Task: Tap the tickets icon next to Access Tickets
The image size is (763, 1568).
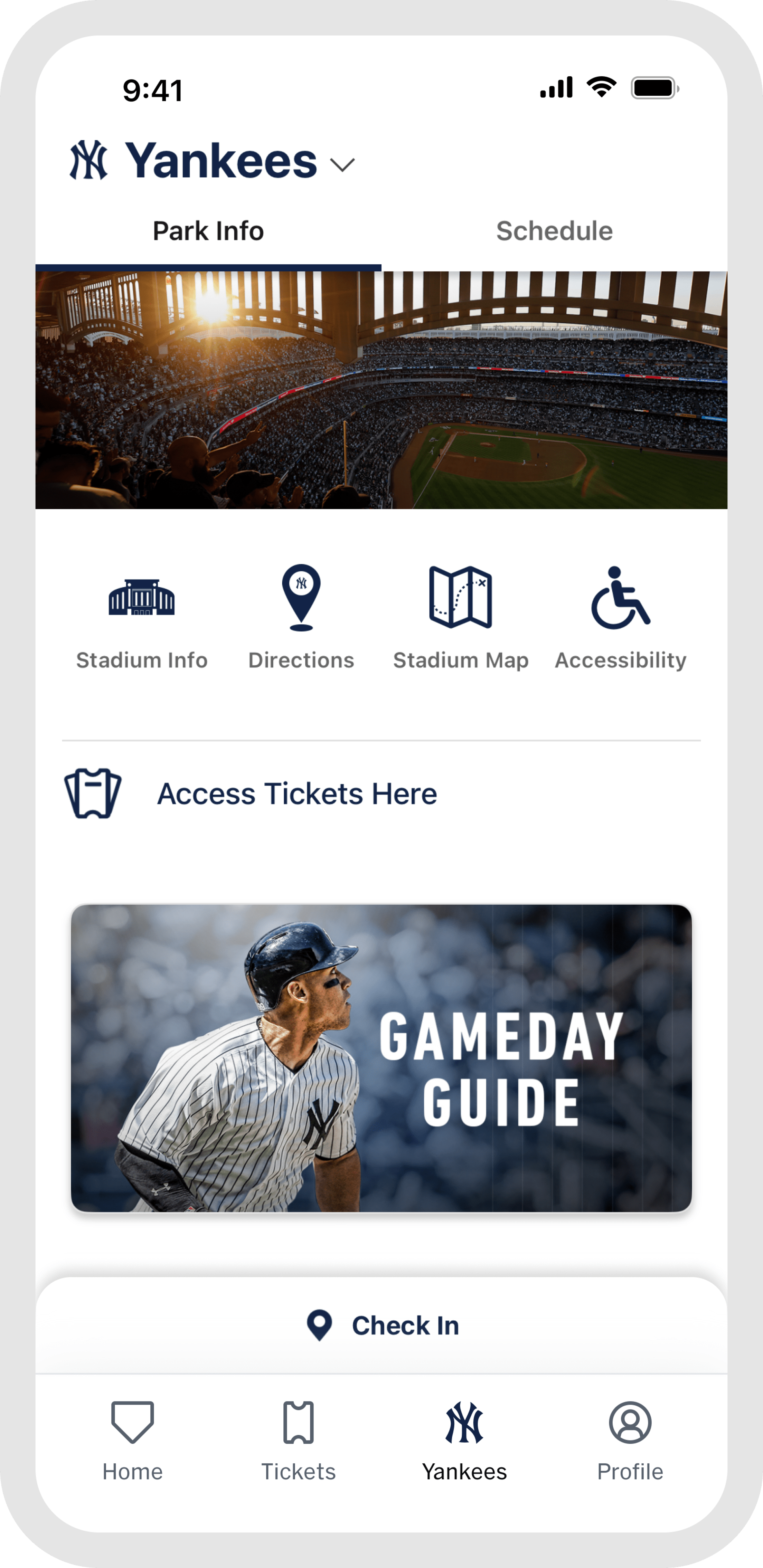Action: [93, 793]
